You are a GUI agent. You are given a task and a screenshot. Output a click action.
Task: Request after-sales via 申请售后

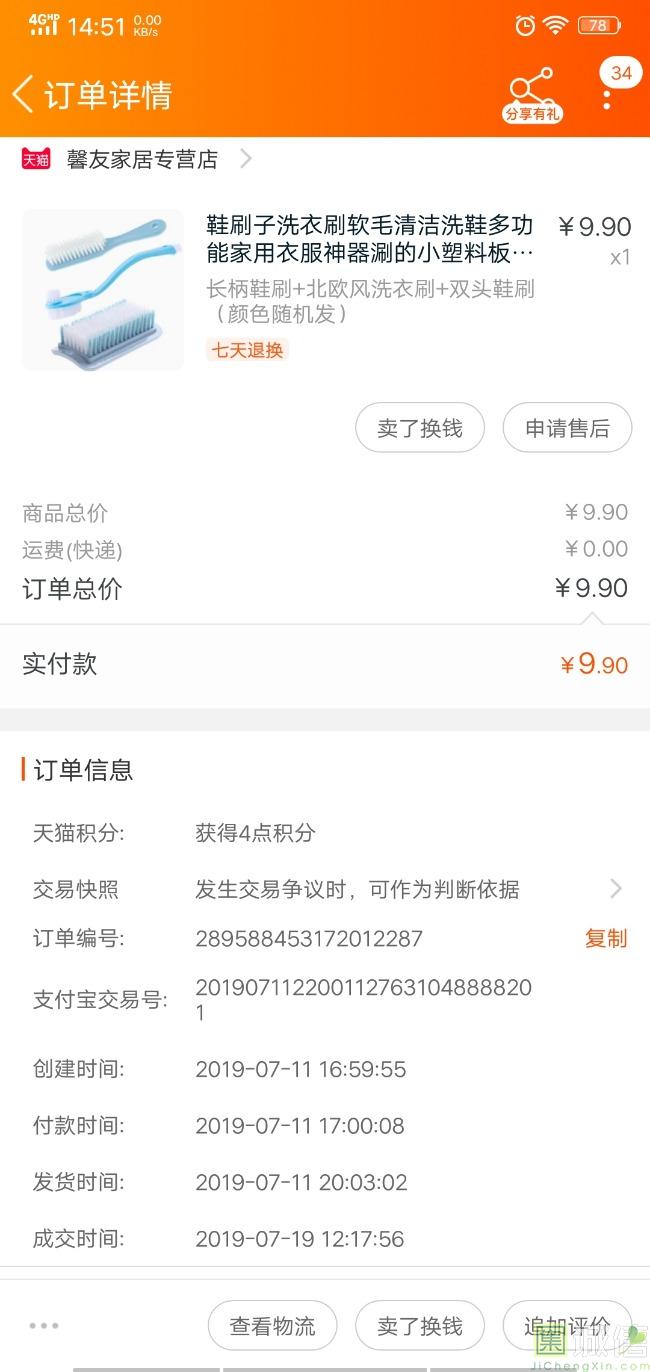pos(567,429)
